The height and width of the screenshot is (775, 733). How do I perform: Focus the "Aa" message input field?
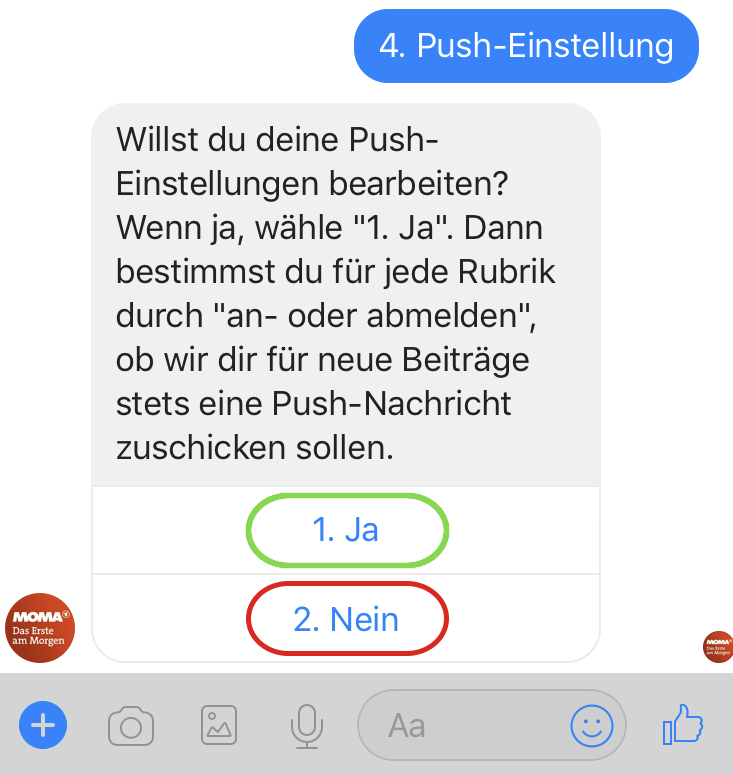tap(460, 725)
